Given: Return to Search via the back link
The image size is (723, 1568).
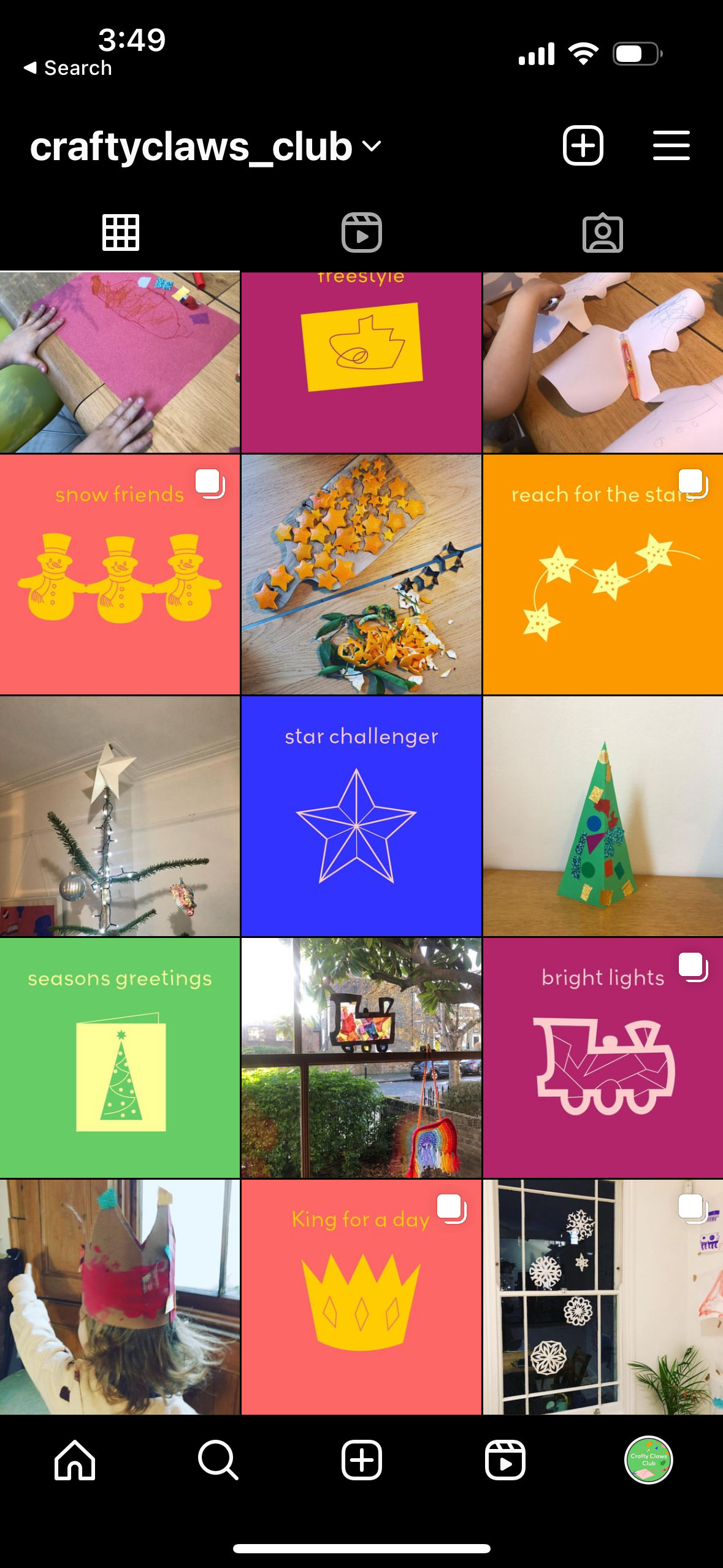Looking at the screenshot, I should point(67,67).
